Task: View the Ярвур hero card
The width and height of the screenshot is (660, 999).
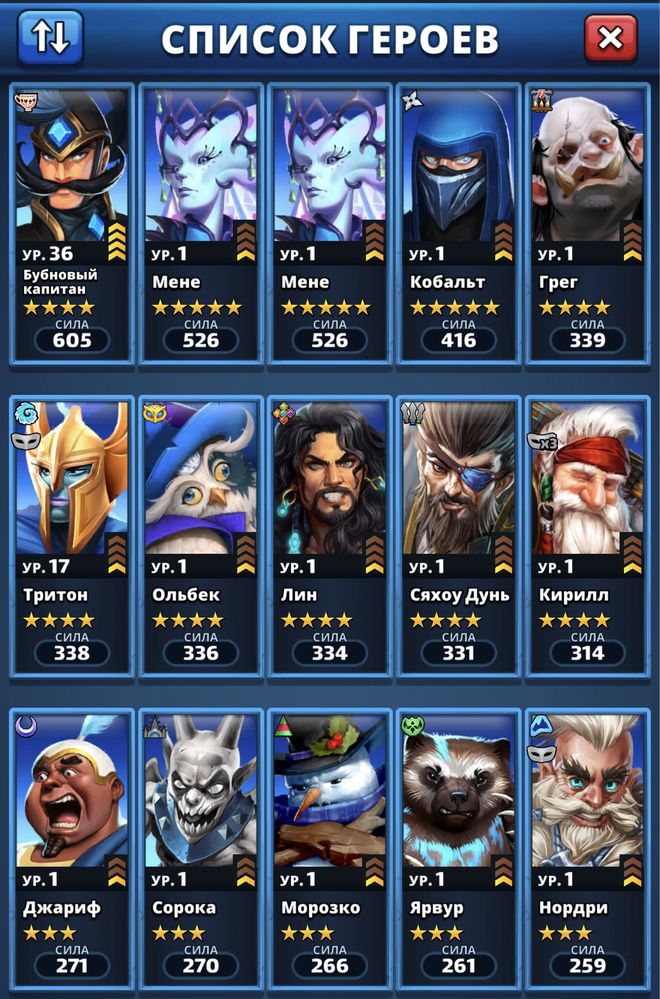Action: pos(458,850)
